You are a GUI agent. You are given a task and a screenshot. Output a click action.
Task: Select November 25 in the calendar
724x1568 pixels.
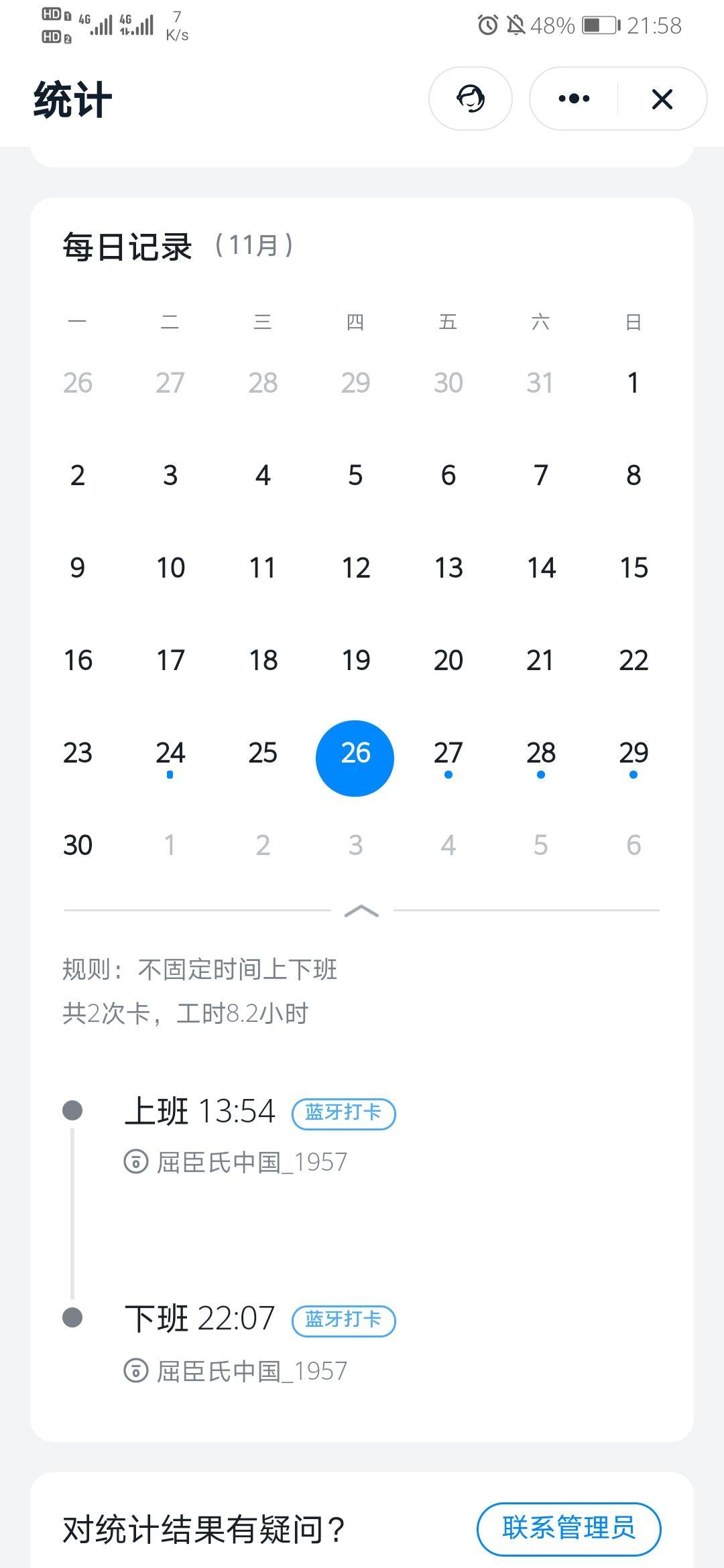263,753
